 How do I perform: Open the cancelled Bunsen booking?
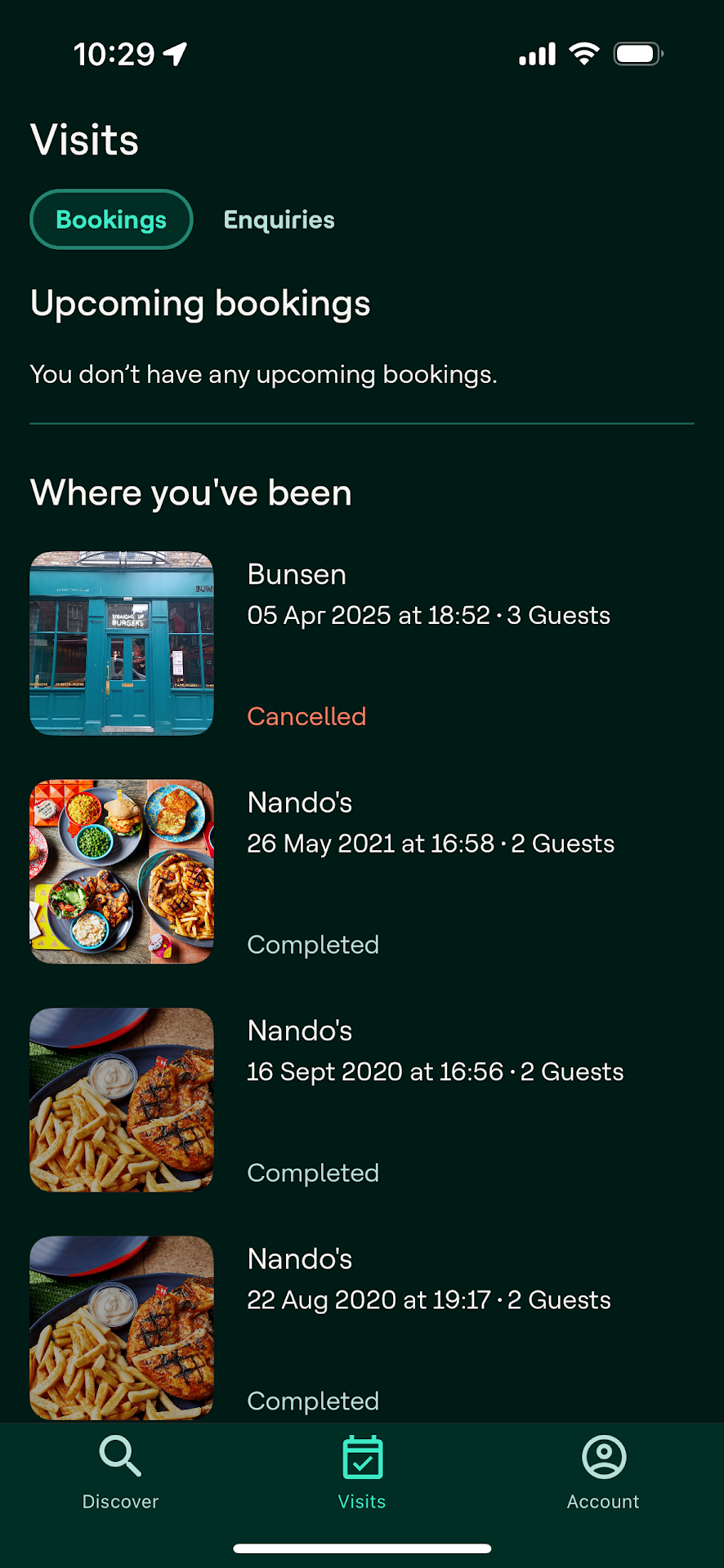361,644
